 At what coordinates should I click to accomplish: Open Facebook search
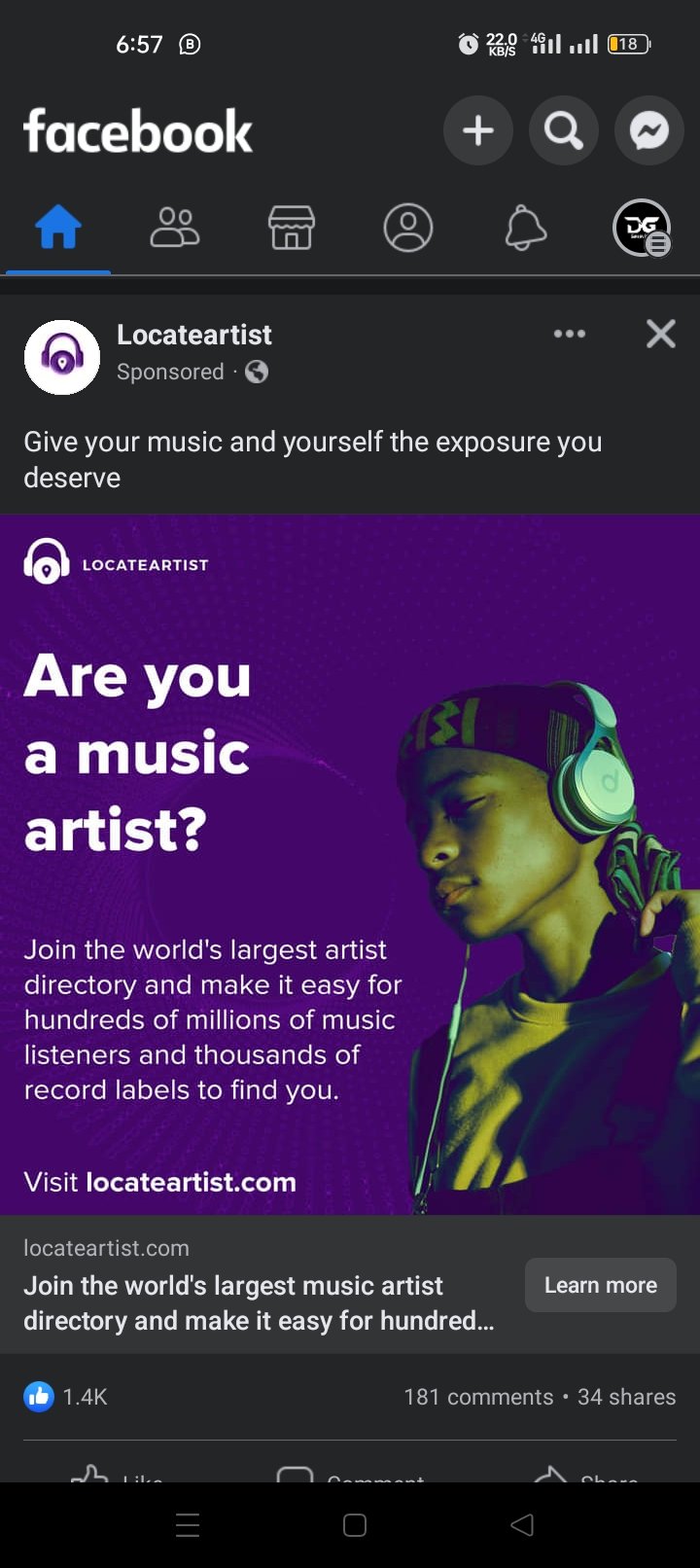563,130
